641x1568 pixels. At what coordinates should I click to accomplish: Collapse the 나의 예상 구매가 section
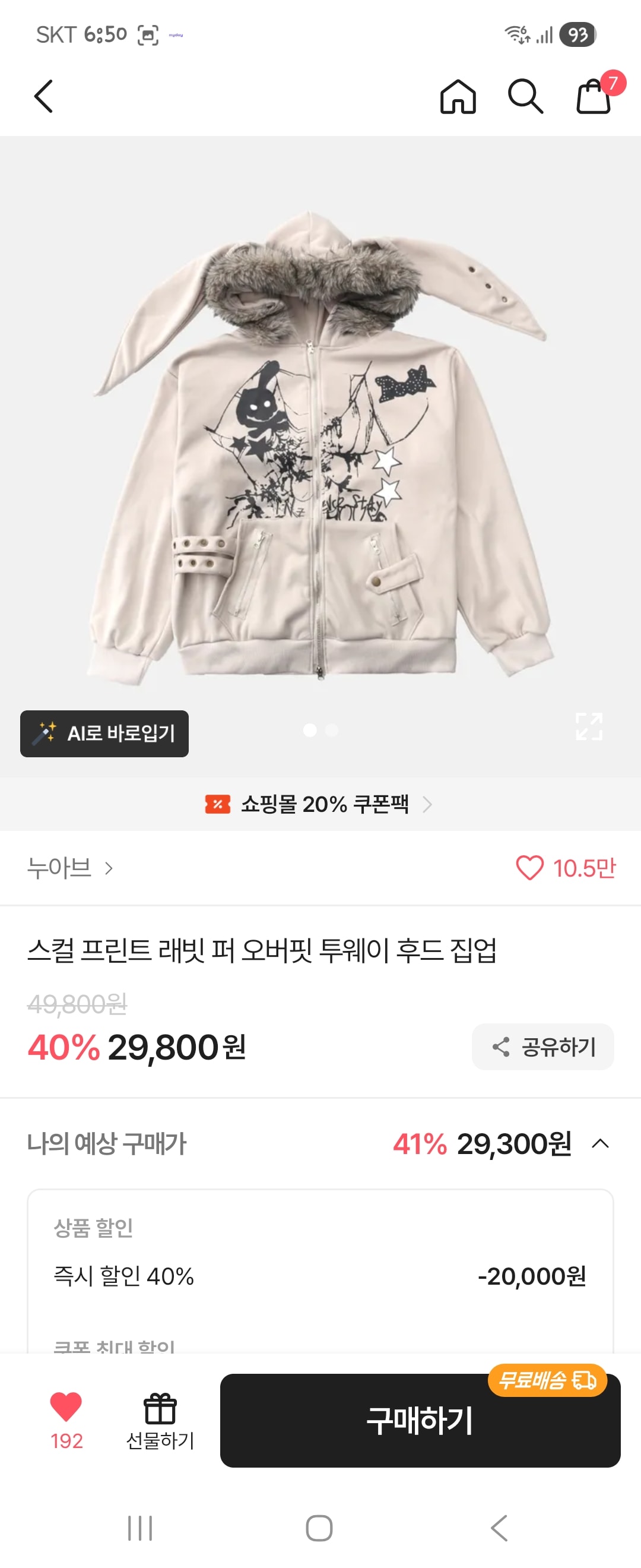[x=600, y=1144]
